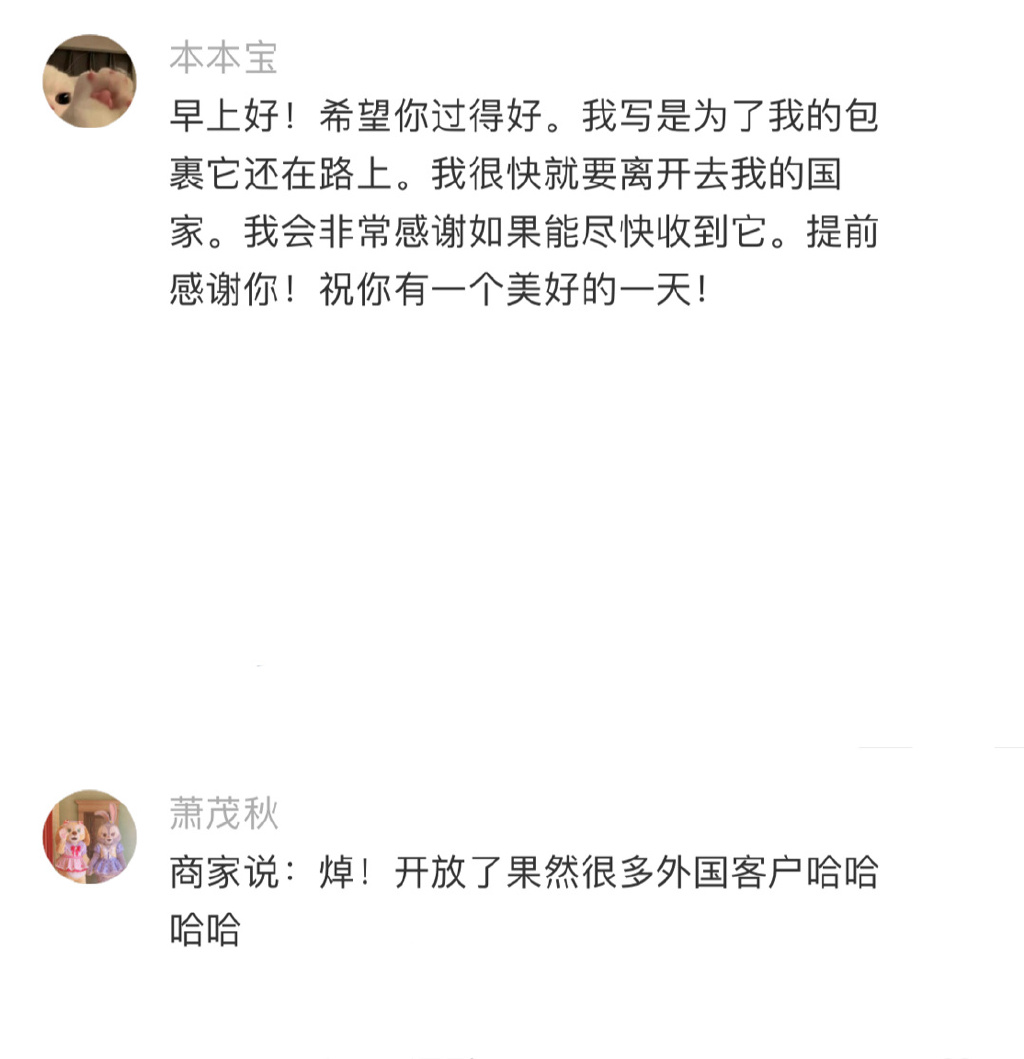This screenshot has width=1024, height=1059.
Task: Tap the username 本本宝
Action: pos(222,58)
